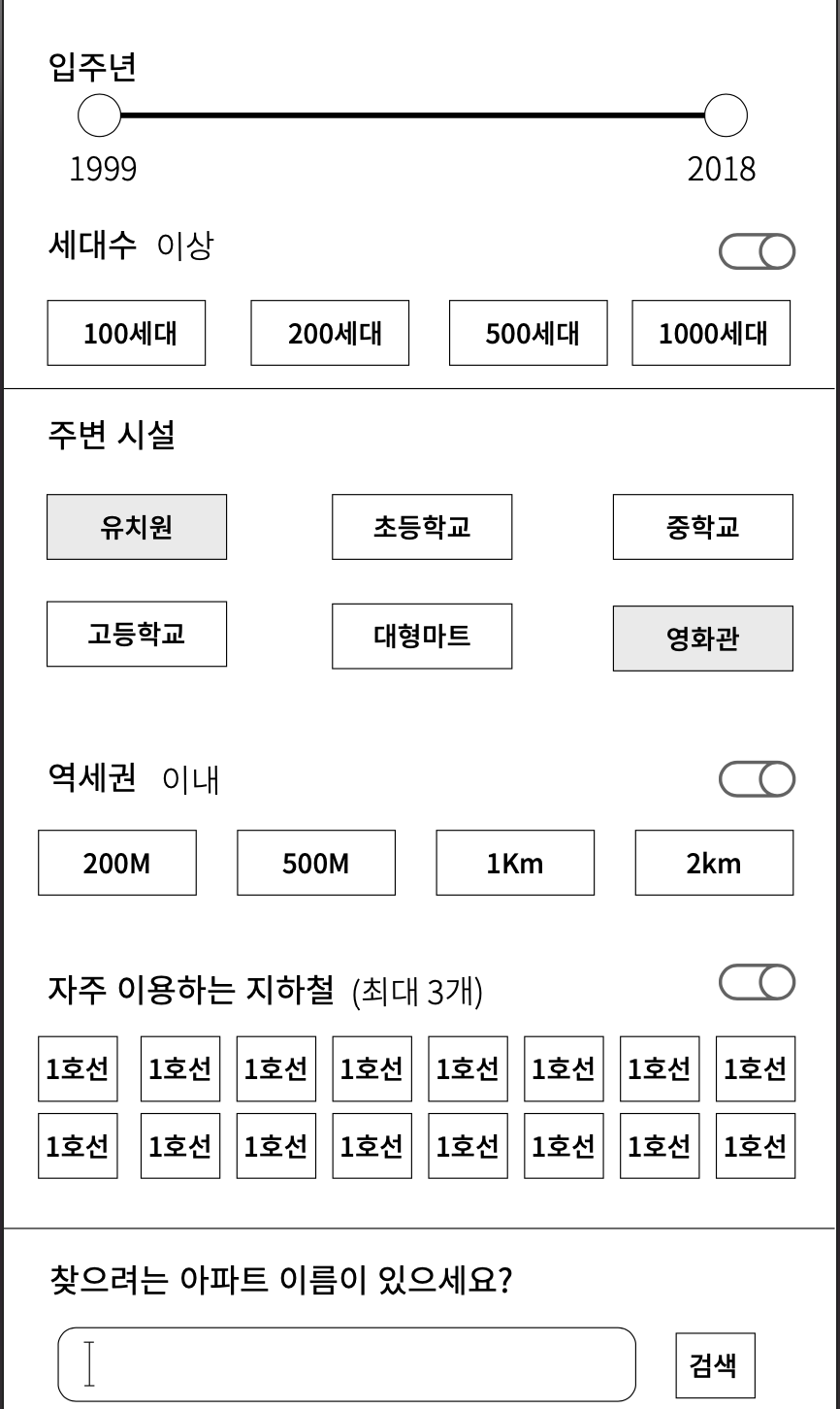Select 초등학교 facility
Image resolution: width=840 pixels, height=1409 pixels.
tap(422, 527)
